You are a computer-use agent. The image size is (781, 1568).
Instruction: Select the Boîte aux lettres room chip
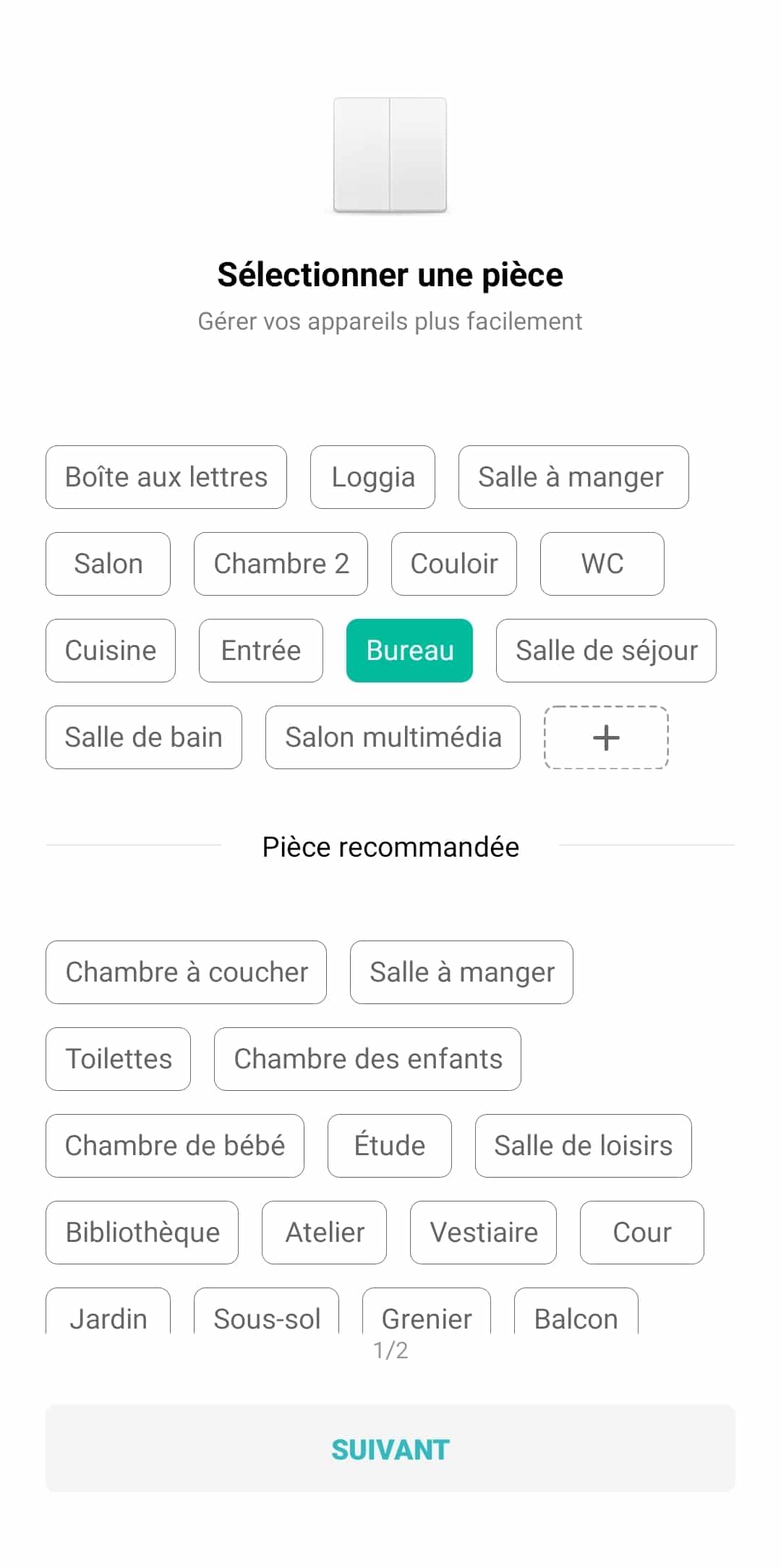tap(166, 477)
